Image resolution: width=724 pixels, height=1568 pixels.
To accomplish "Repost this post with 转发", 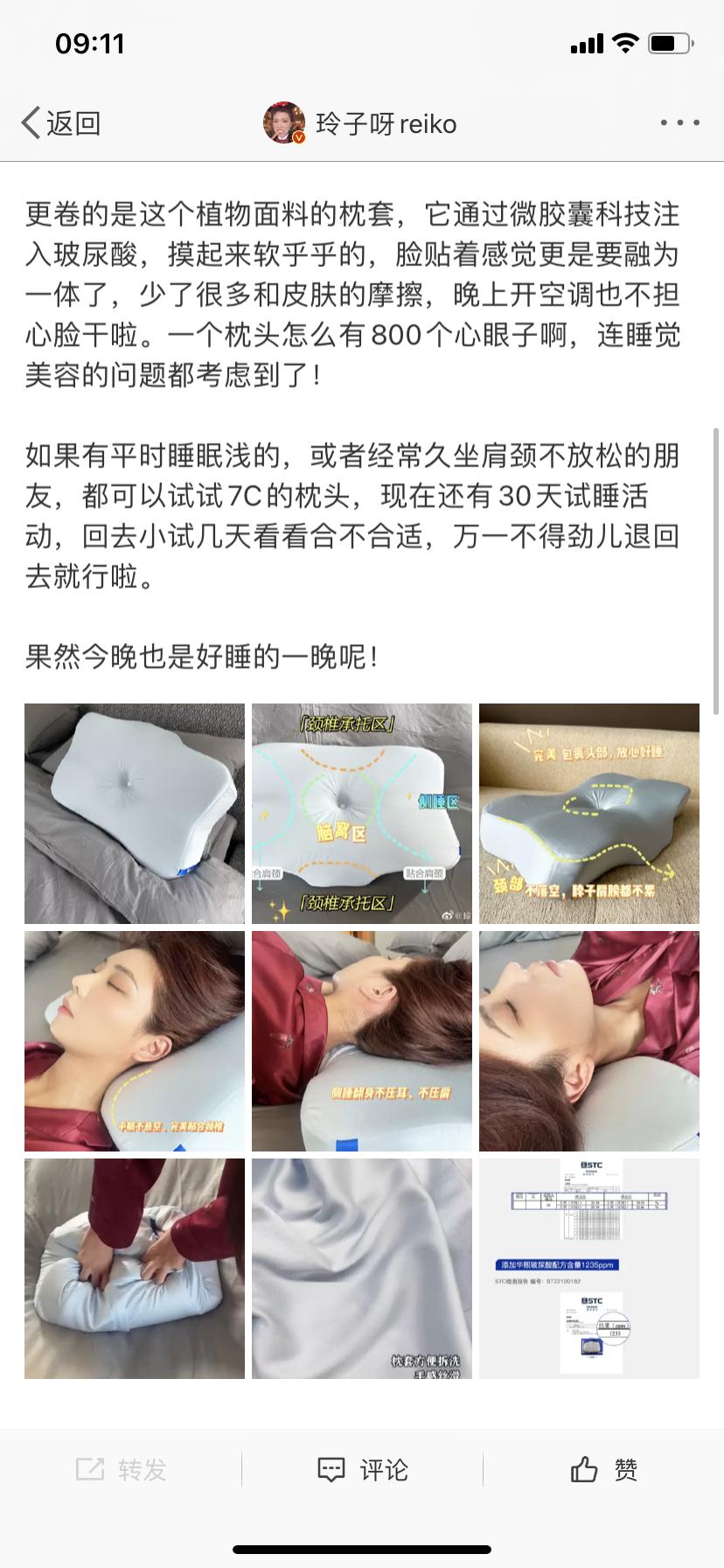I will (121, 1469).
